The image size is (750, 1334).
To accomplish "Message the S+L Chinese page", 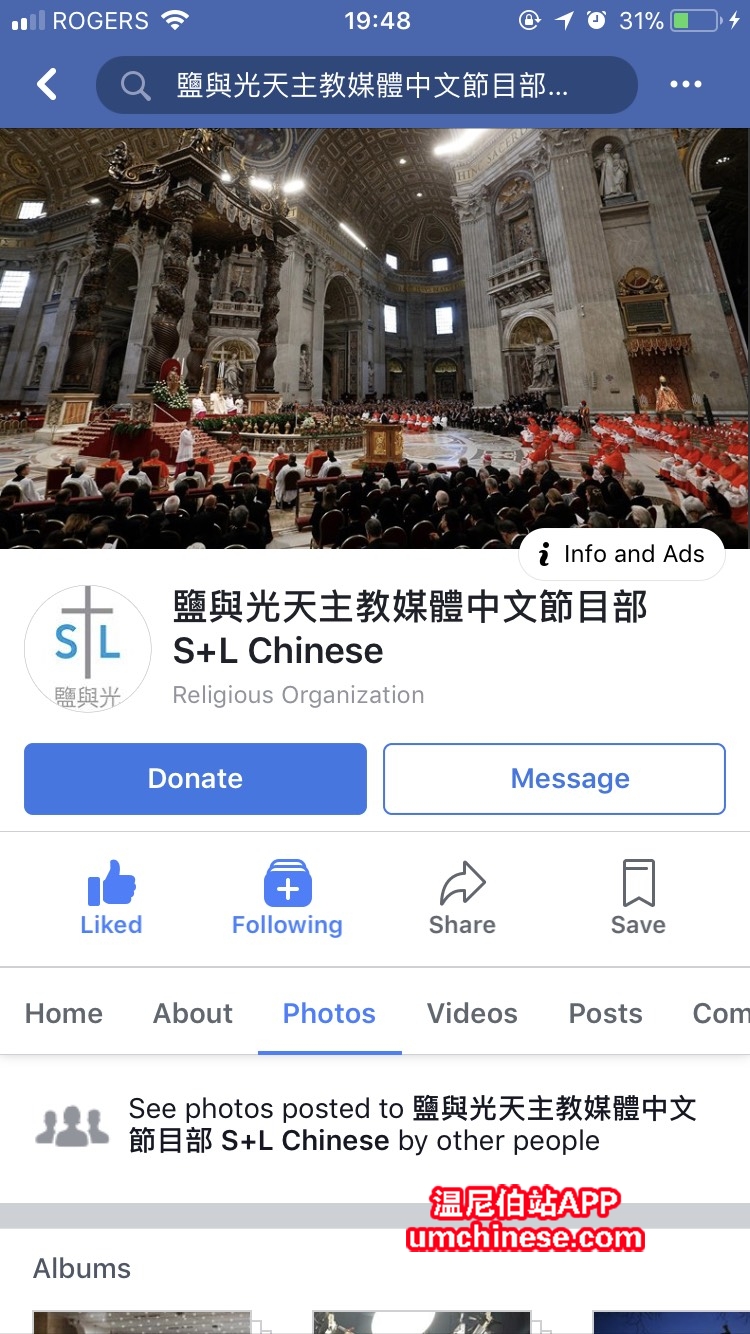I will pyautogui.click(x=554, y=779).
